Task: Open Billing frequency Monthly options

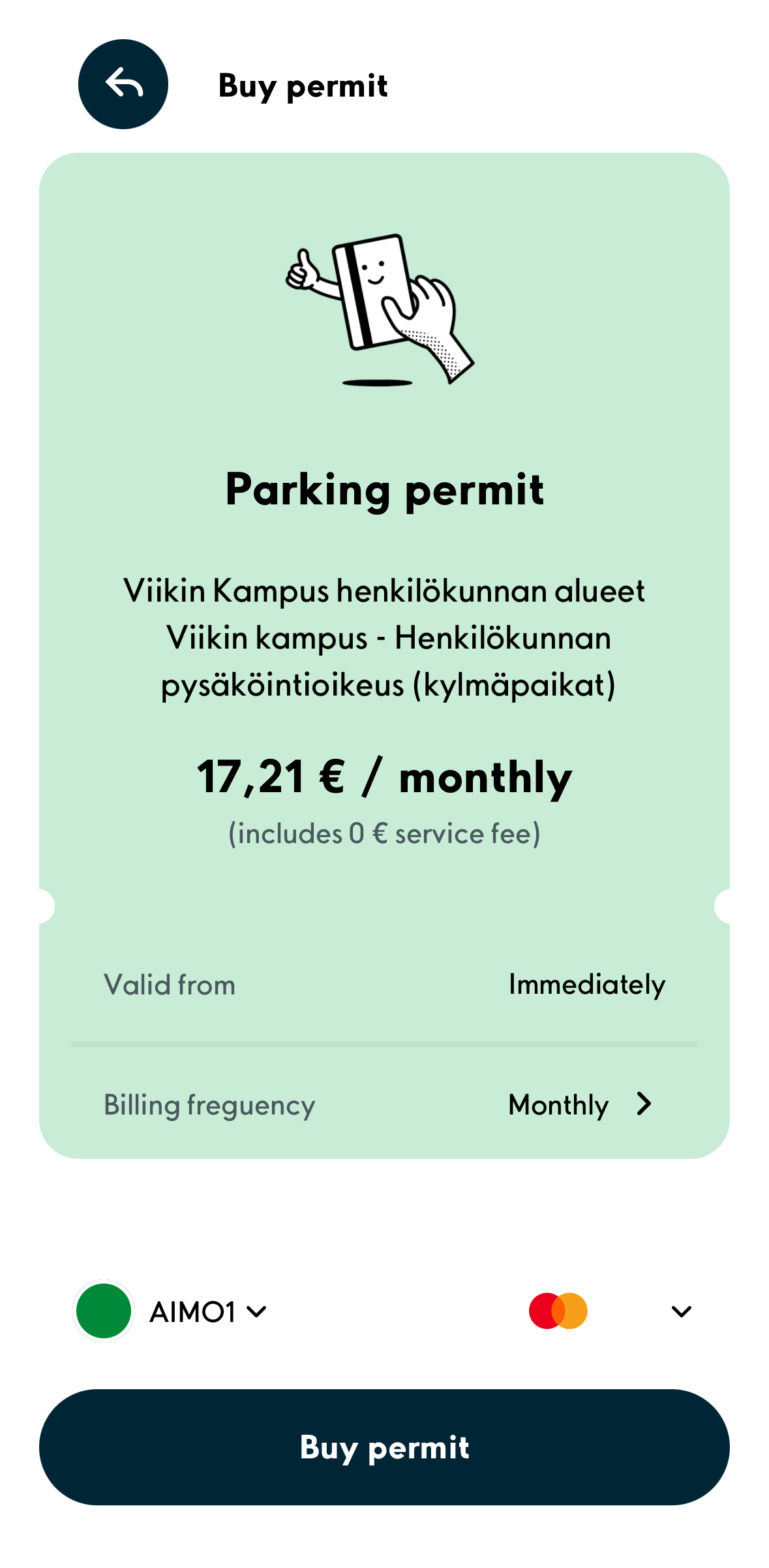Action: 580,1105
